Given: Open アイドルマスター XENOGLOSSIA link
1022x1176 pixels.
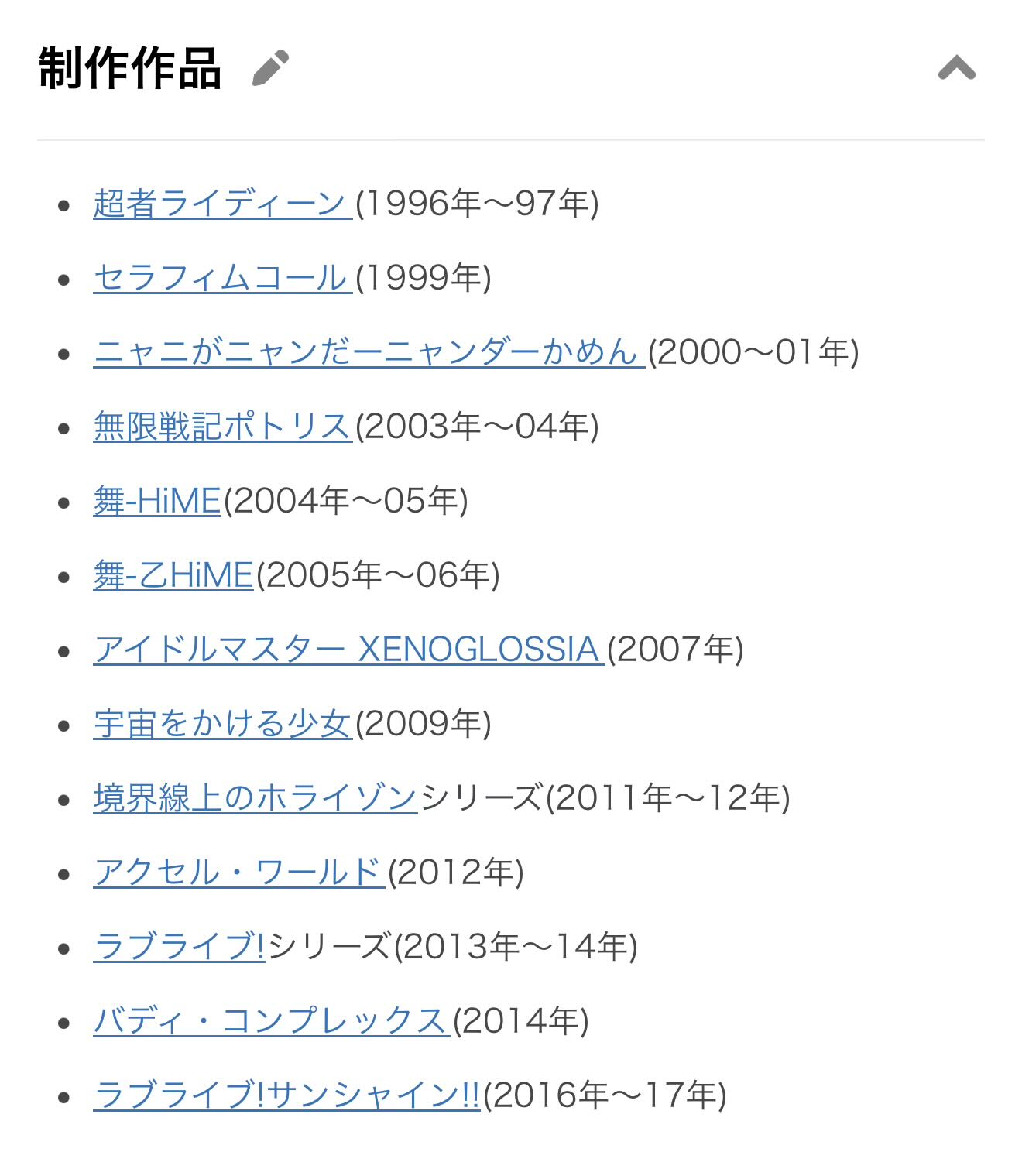Looking at the screenshot, I should tap(348, 650).
